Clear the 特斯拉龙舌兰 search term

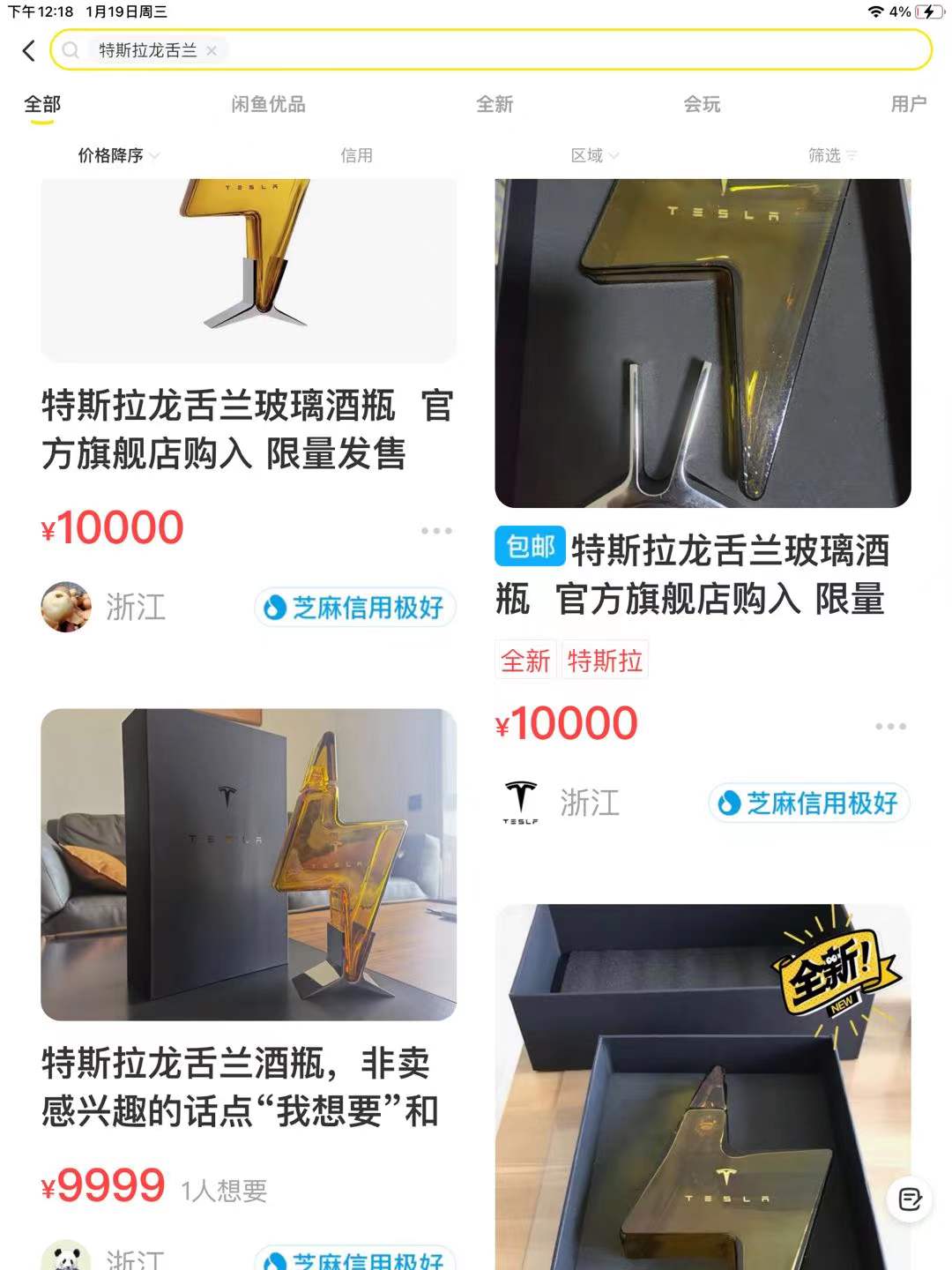tap(212, 51)
